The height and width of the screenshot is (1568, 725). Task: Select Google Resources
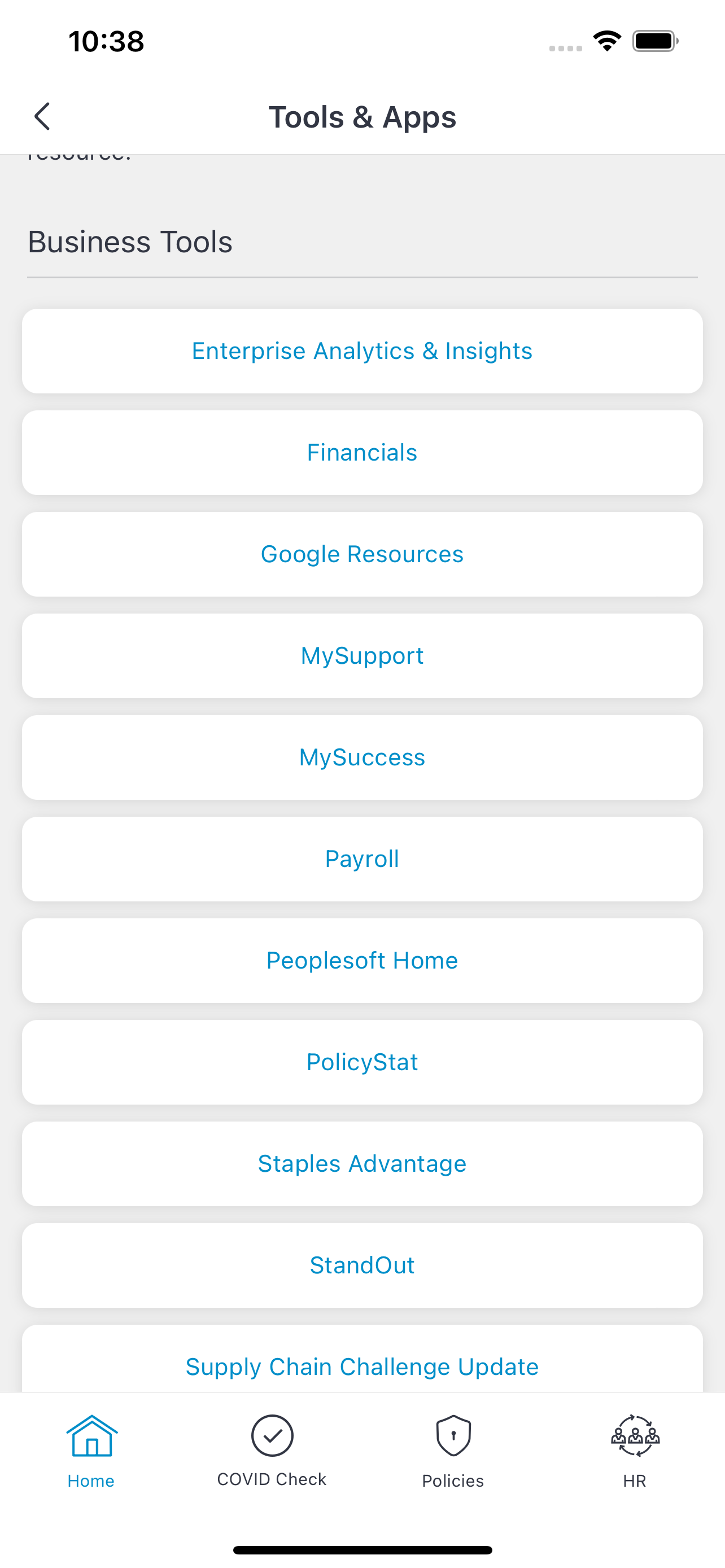pos(362,554)
